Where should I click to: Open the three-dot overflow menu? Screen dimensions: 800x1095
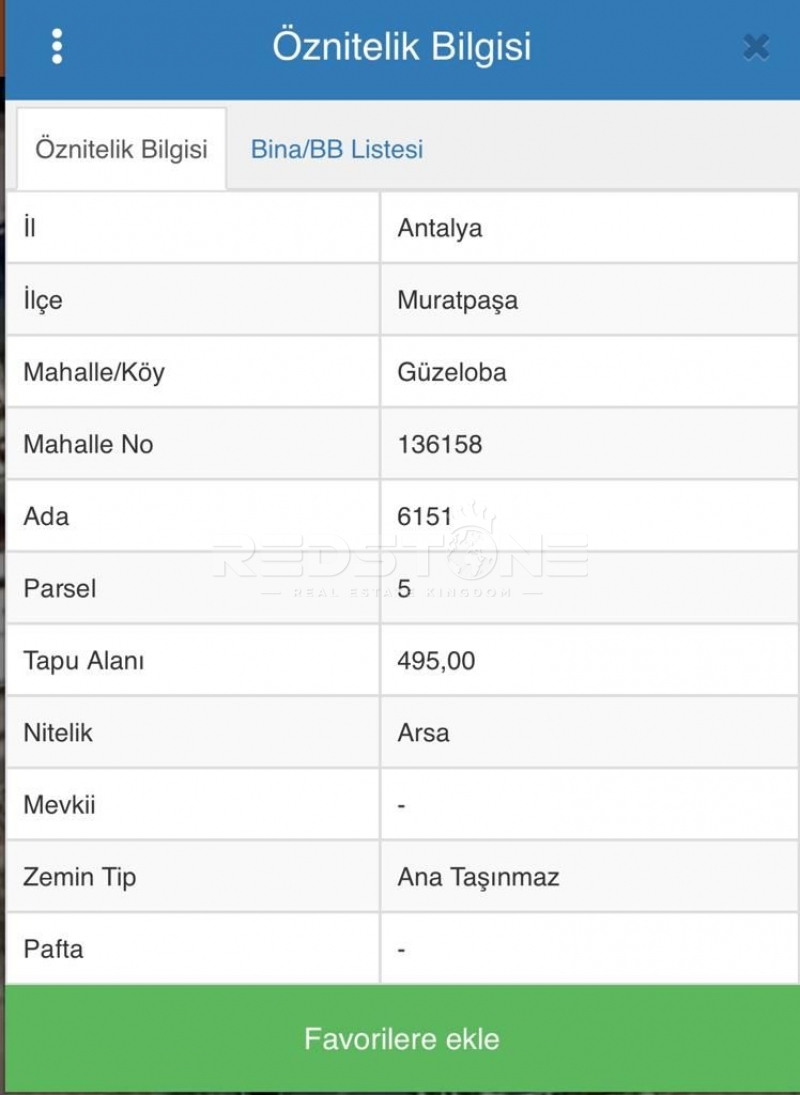[x=57, y=46]
